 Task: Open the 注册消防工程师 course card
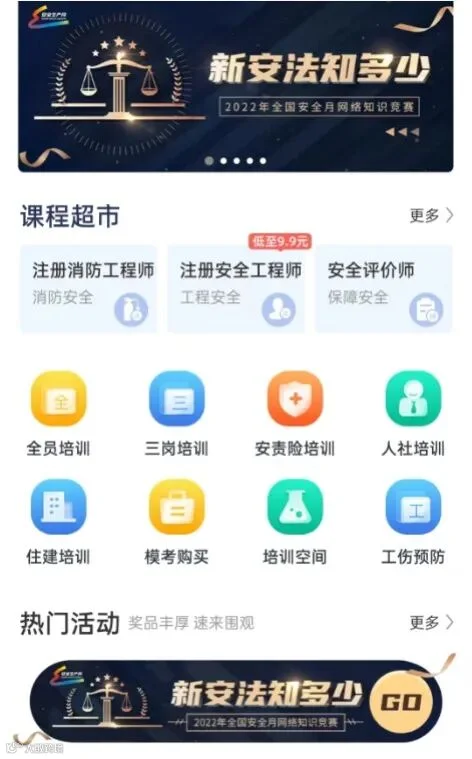(89, 288)
